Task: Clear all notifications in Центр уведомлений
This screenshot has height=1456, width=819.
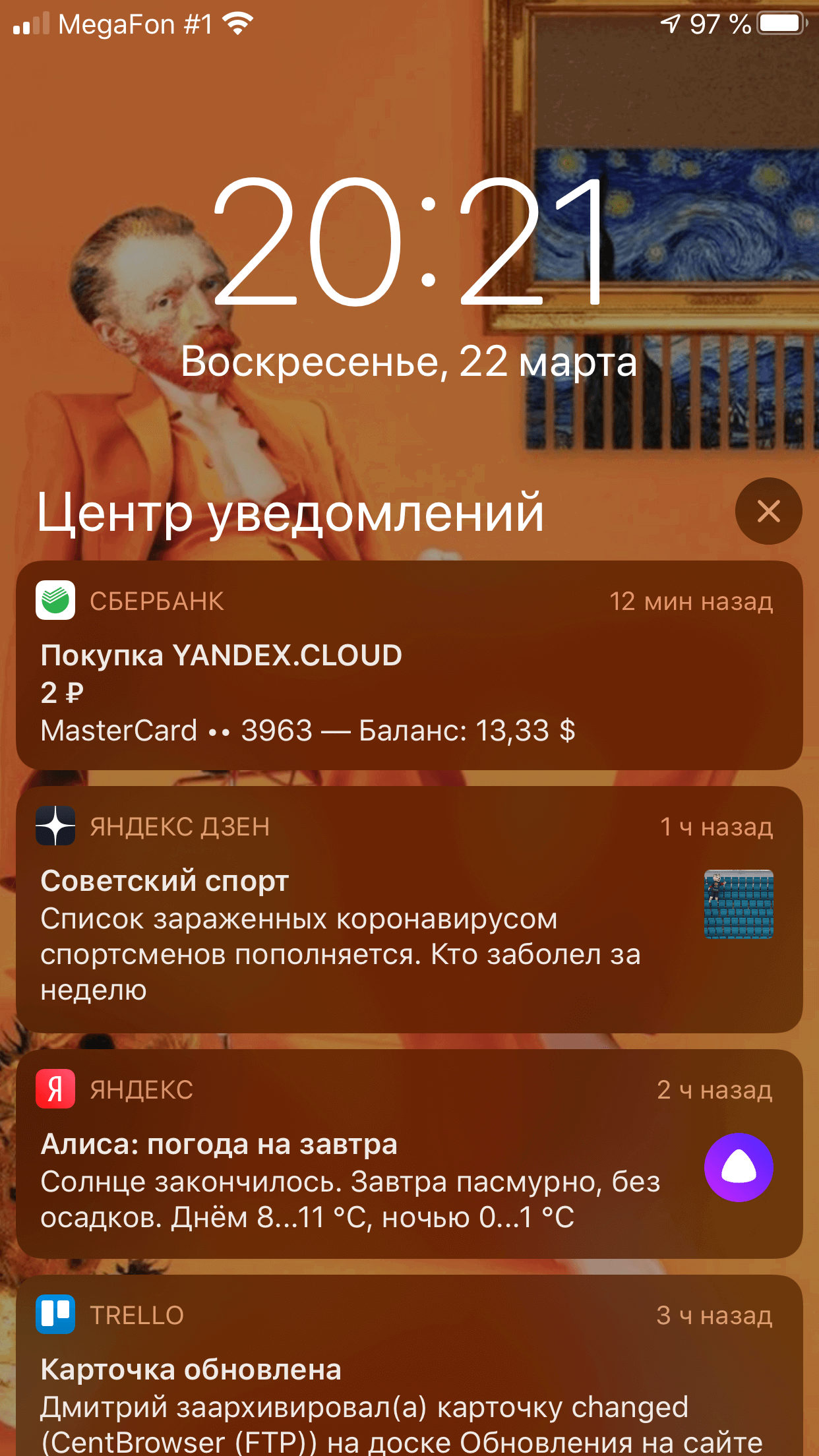Action: (768, 511)
